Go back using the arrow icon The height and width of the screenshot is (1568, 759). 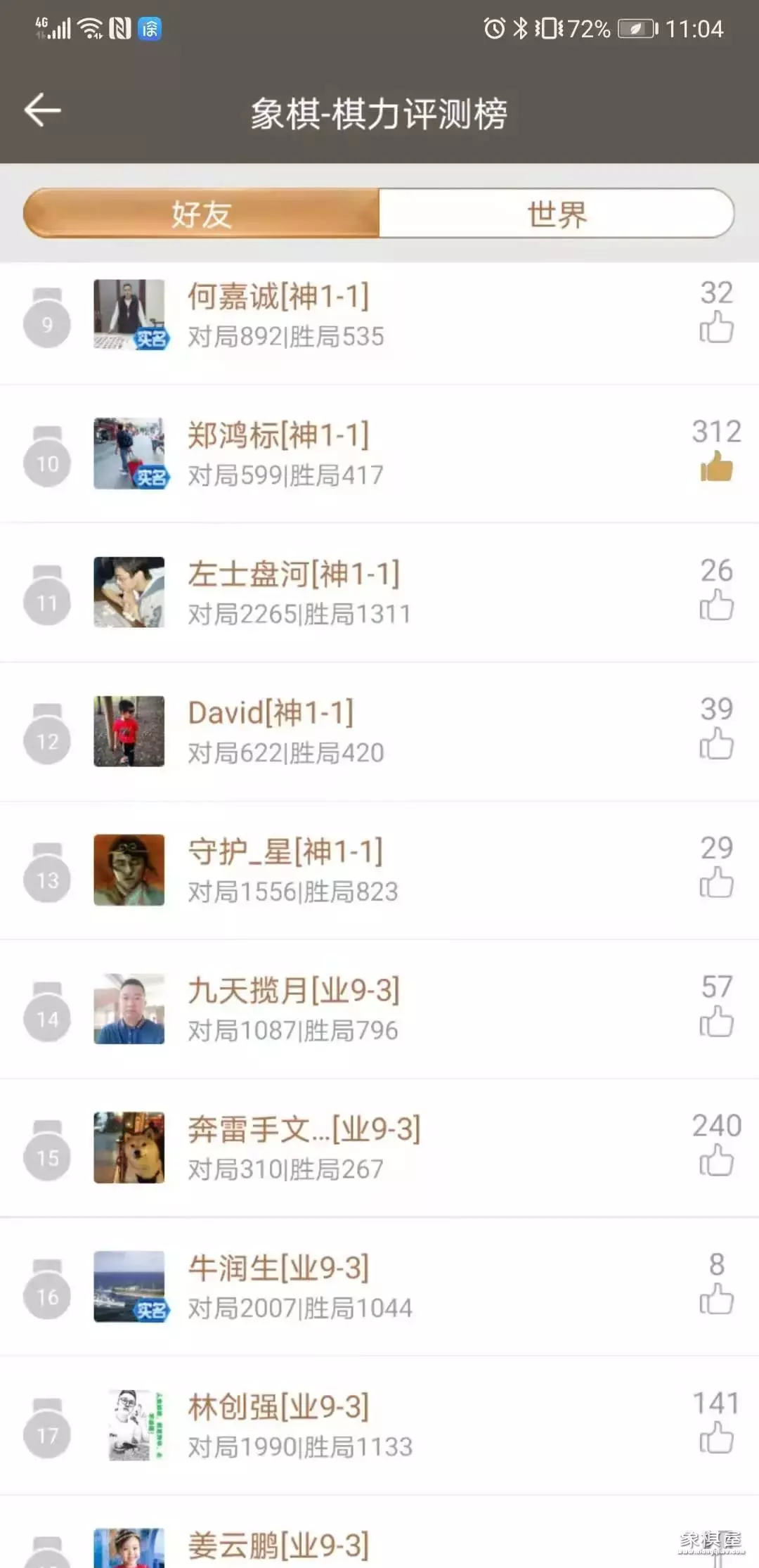click(43, 110)
